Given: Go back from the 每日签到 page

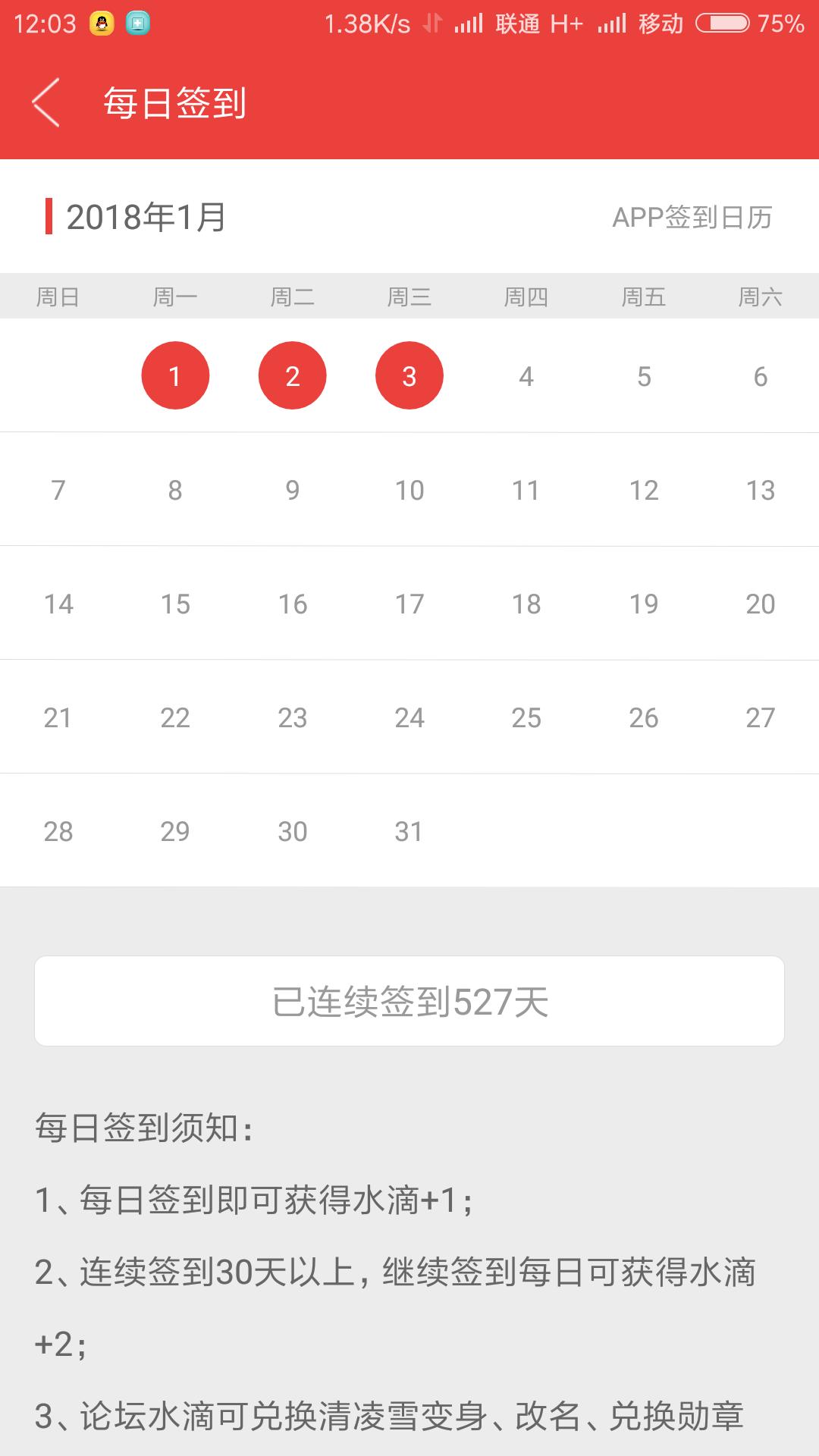Looking at the screenshot, I should pyautogui.click(x=45, y=102).
